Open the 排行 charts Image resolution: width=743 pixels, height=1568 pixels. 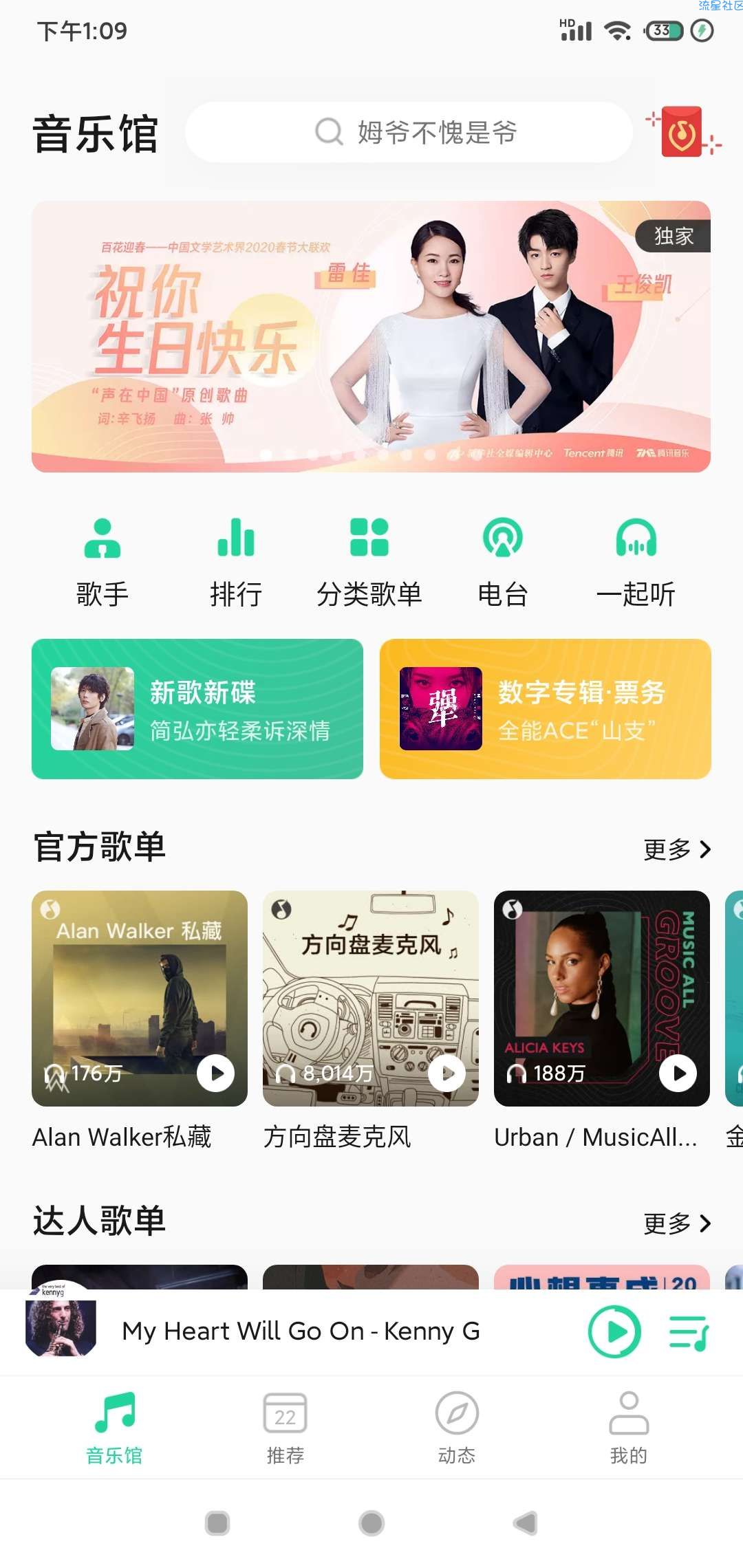(236, 562)
